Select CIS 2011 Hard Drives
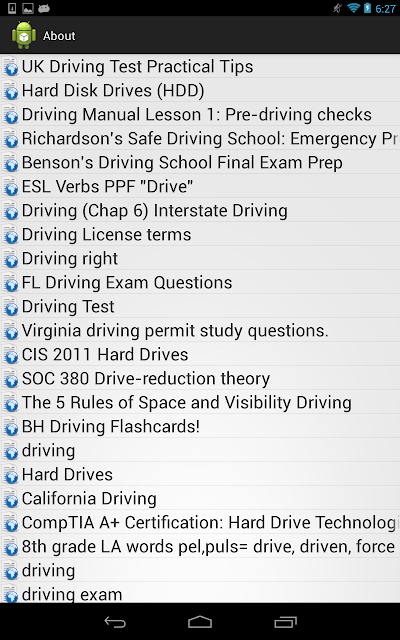 pos(200,354)
